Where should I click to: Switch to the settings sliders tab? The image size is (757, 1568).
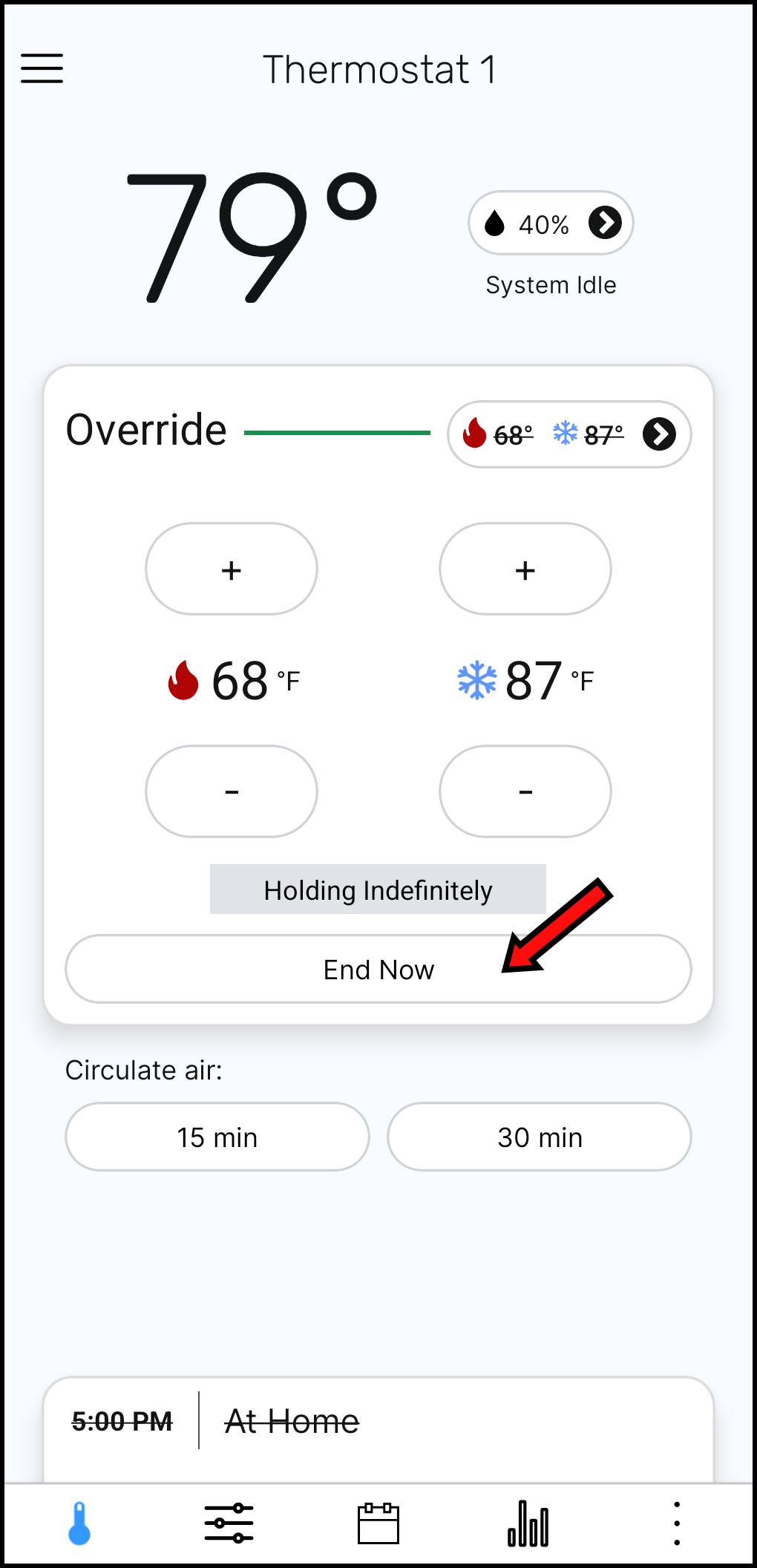click(x=229, y=1523)
